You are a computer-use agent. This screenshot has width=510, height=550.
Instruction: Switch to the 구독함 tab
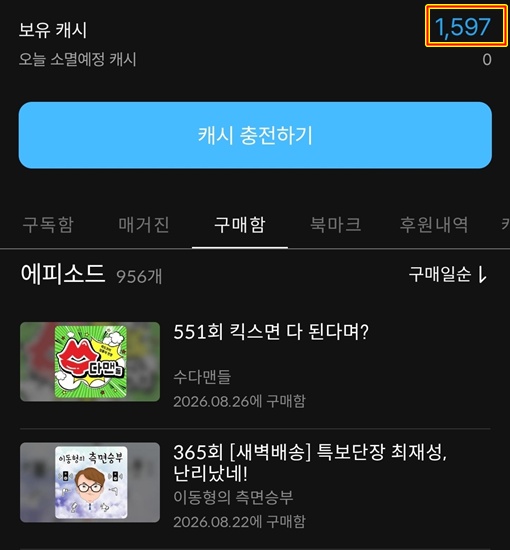coord(48,224)
